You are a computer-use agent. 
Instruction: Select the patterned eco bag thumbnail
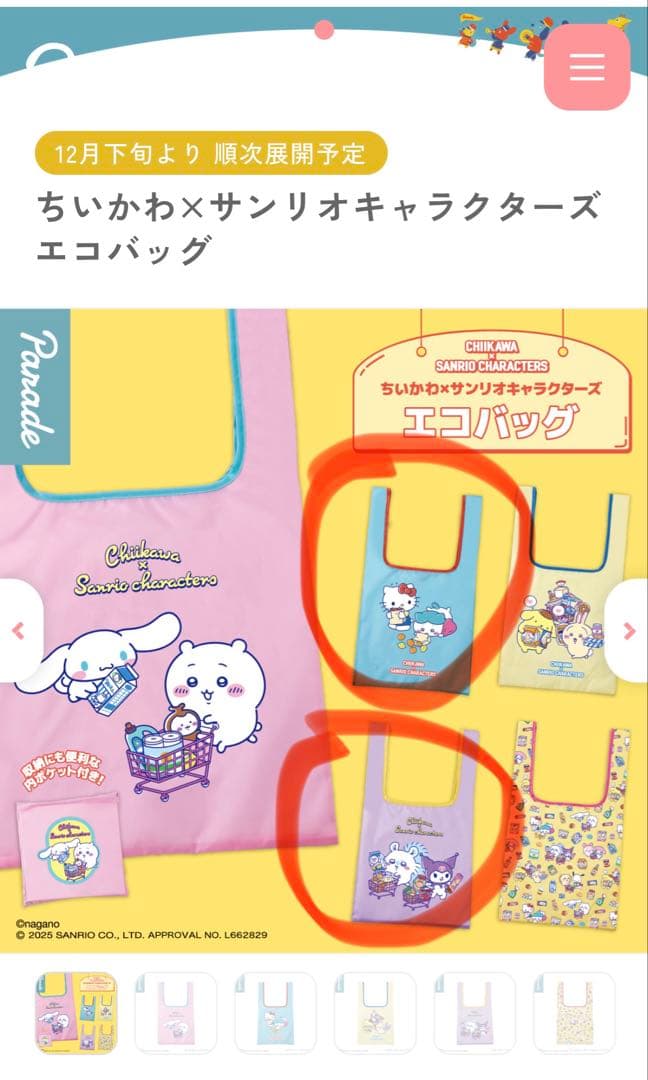[574, 1012]
